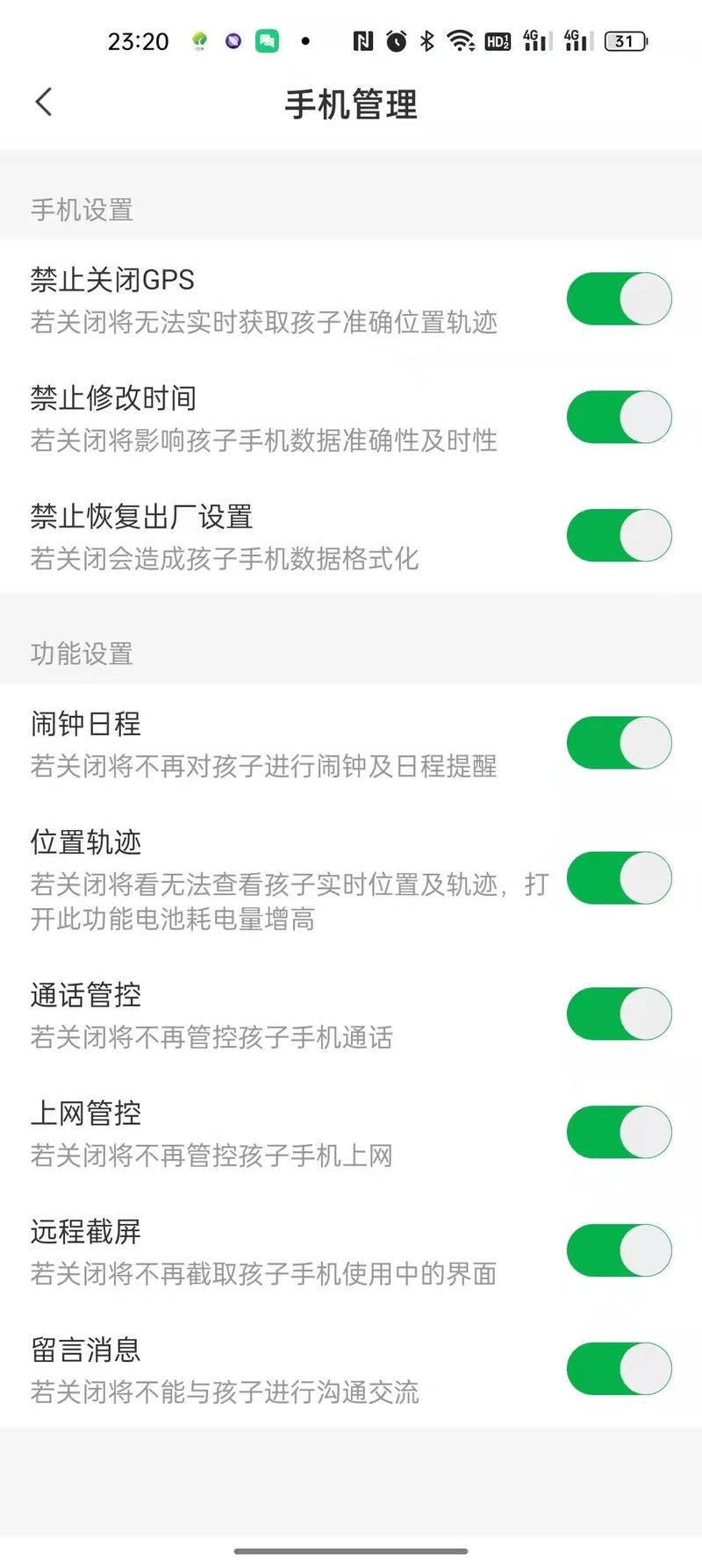Switch off 闹钟日程 reminders
Viewport: 702px width, 1568px height.
620,743
